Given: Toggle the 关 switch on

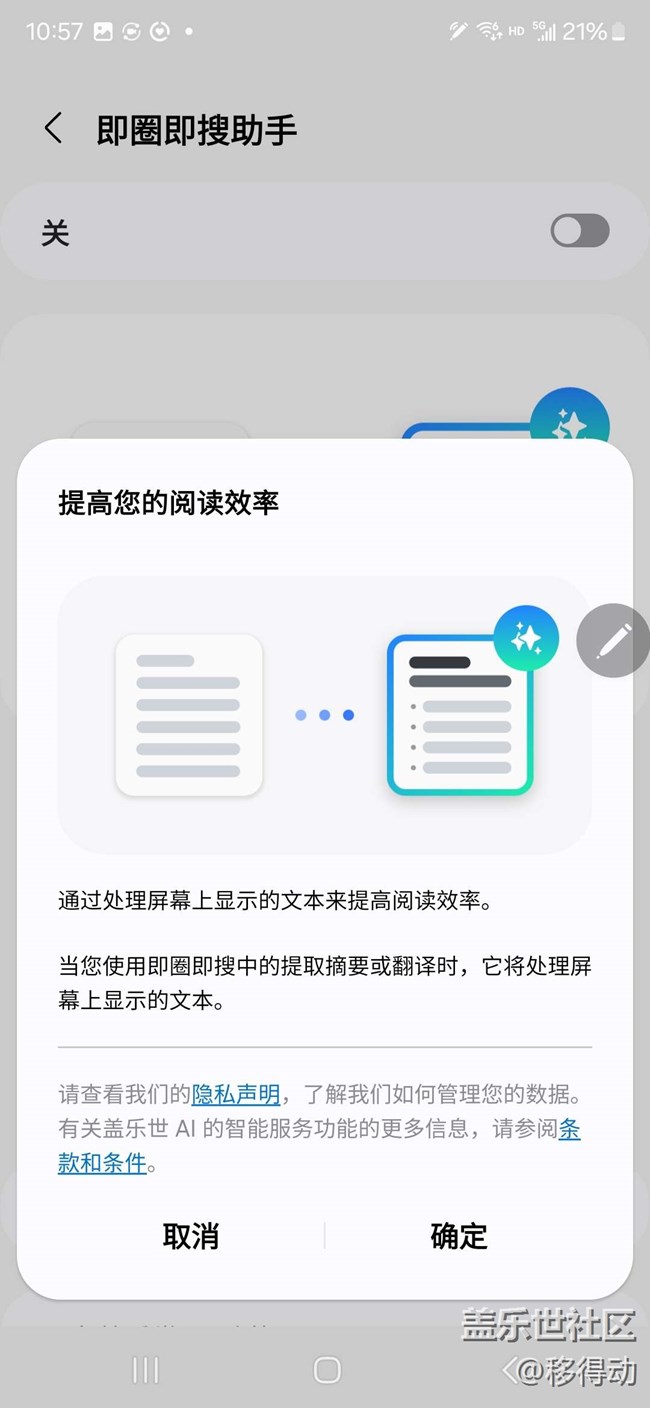Looking at the screenshot, I should click(579, 231).
